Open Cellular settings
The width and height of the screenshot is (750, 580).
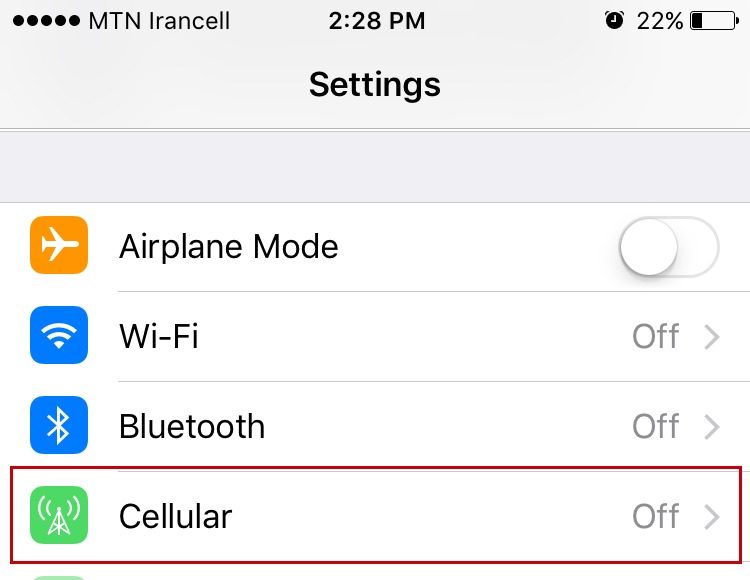pyautogui.click(x=375, y=516)
